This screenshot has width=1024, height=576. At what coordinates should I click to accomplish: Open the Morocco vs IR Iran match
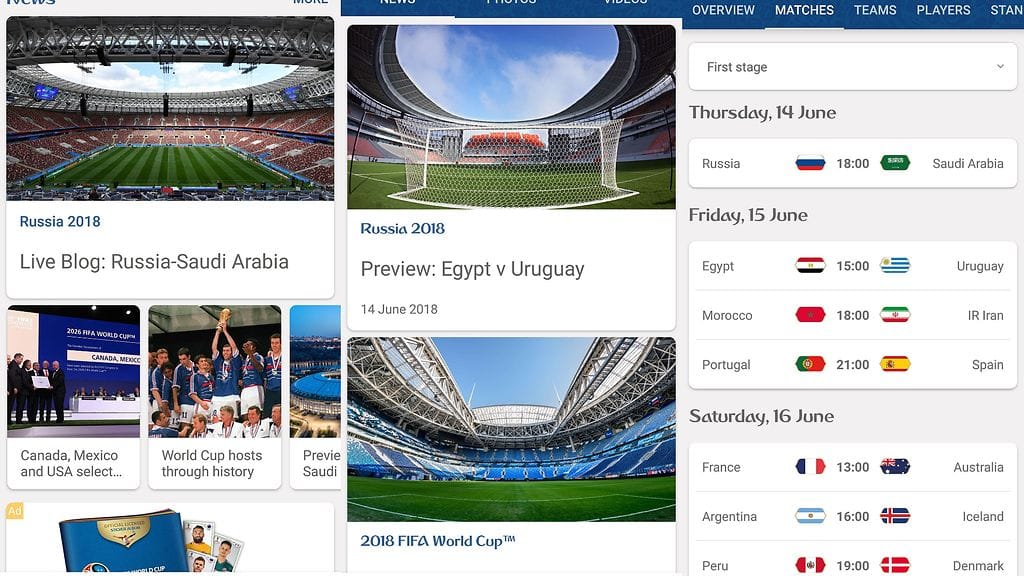[x=853, y=315]
